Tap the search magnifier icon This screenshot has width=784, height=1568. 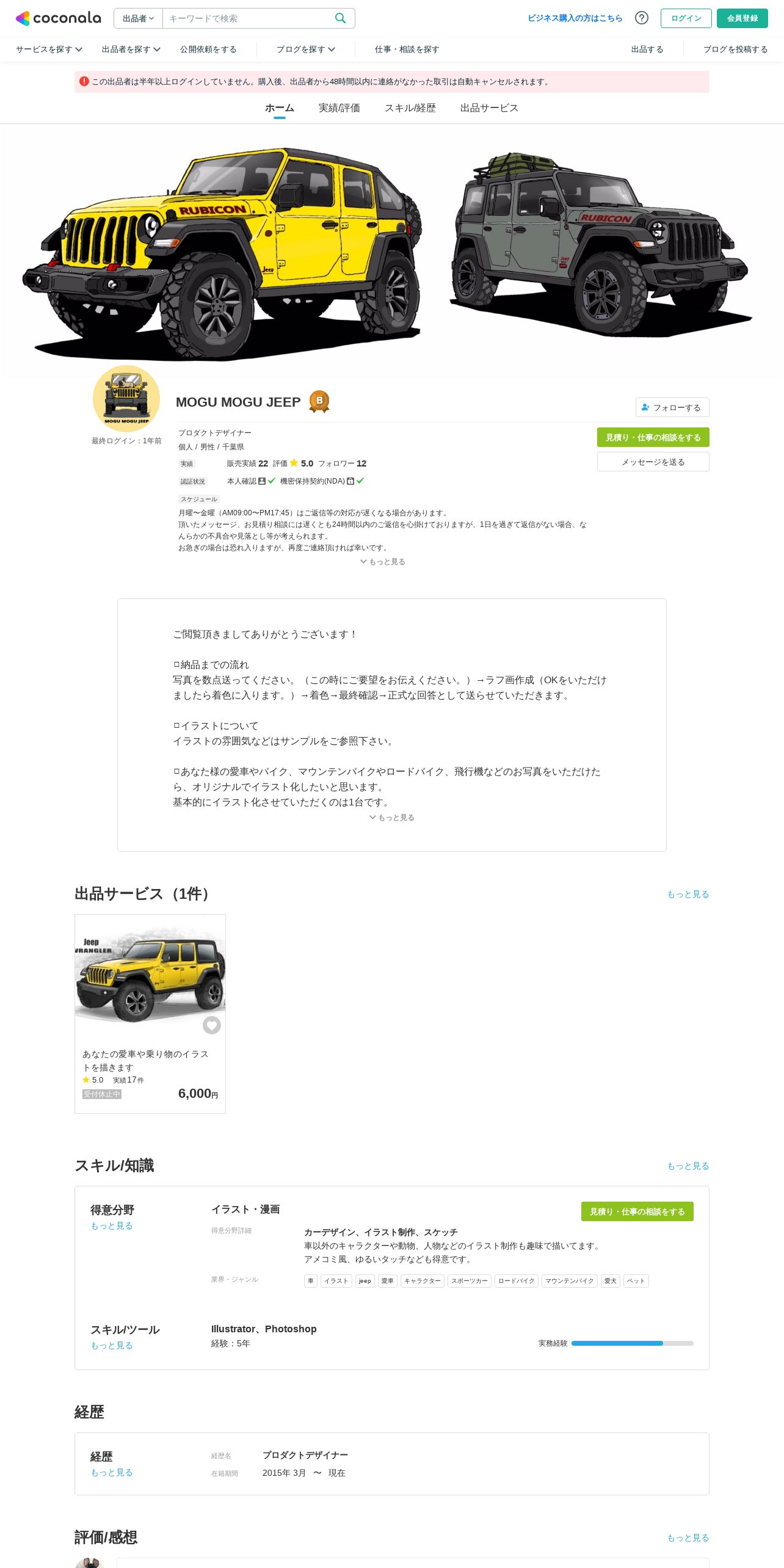click(340, 18)
